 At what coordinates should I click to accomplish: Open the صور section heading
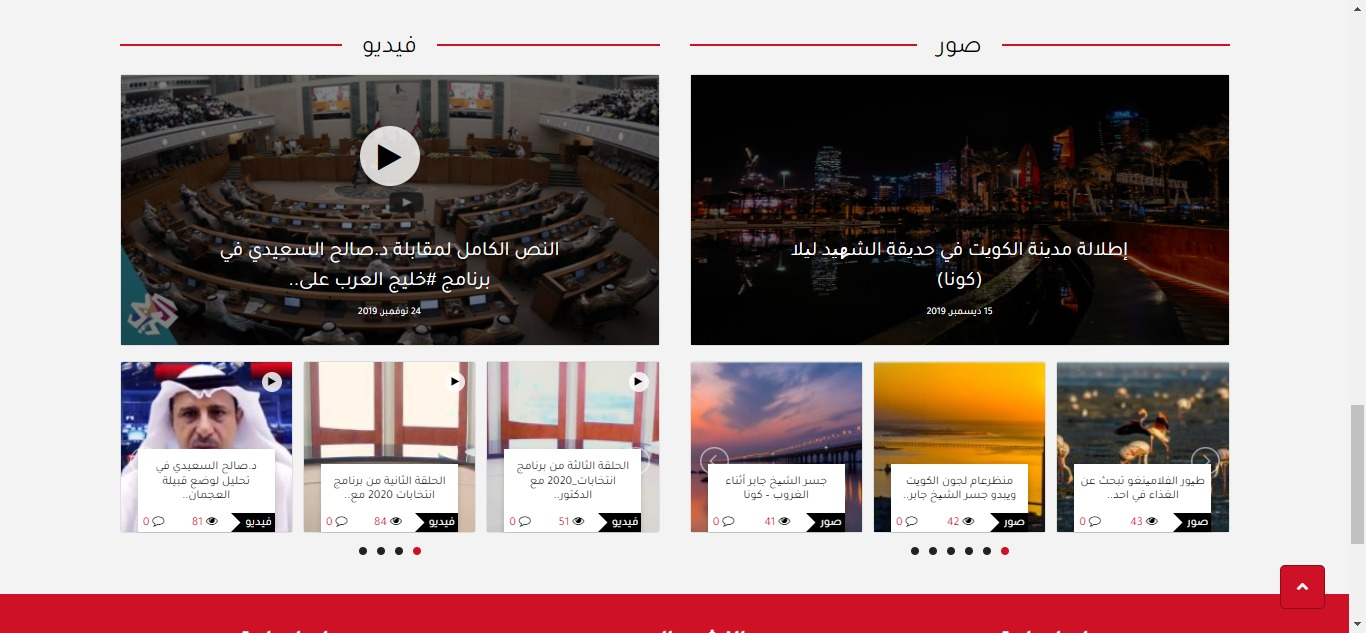959,45
